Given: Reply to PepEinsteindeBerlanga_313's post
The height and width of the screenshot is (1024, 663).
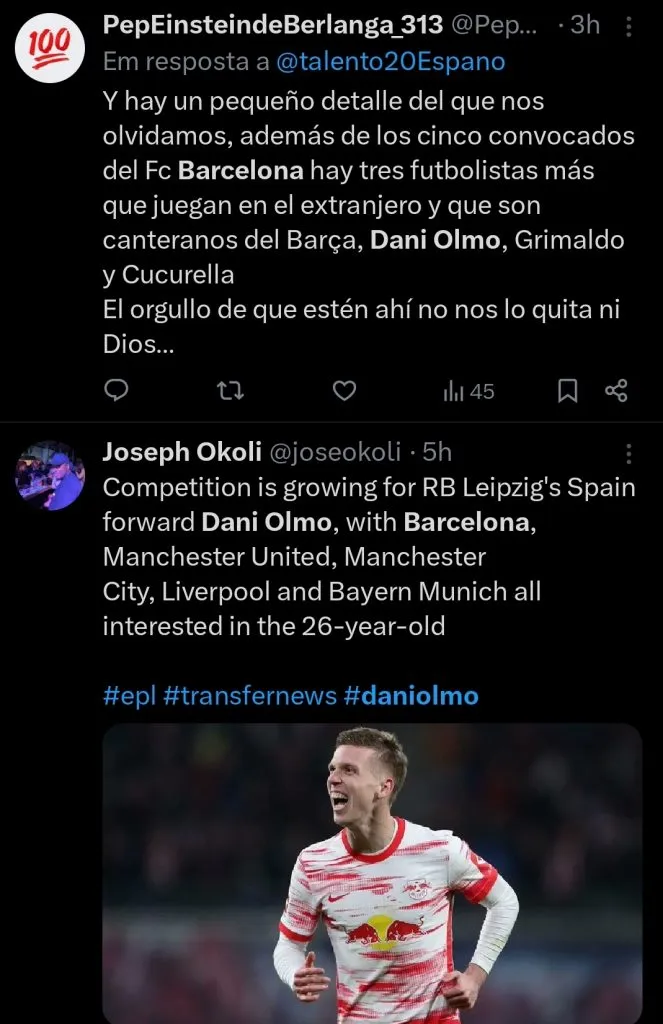Looking at the screenshot, I should 116,391.
